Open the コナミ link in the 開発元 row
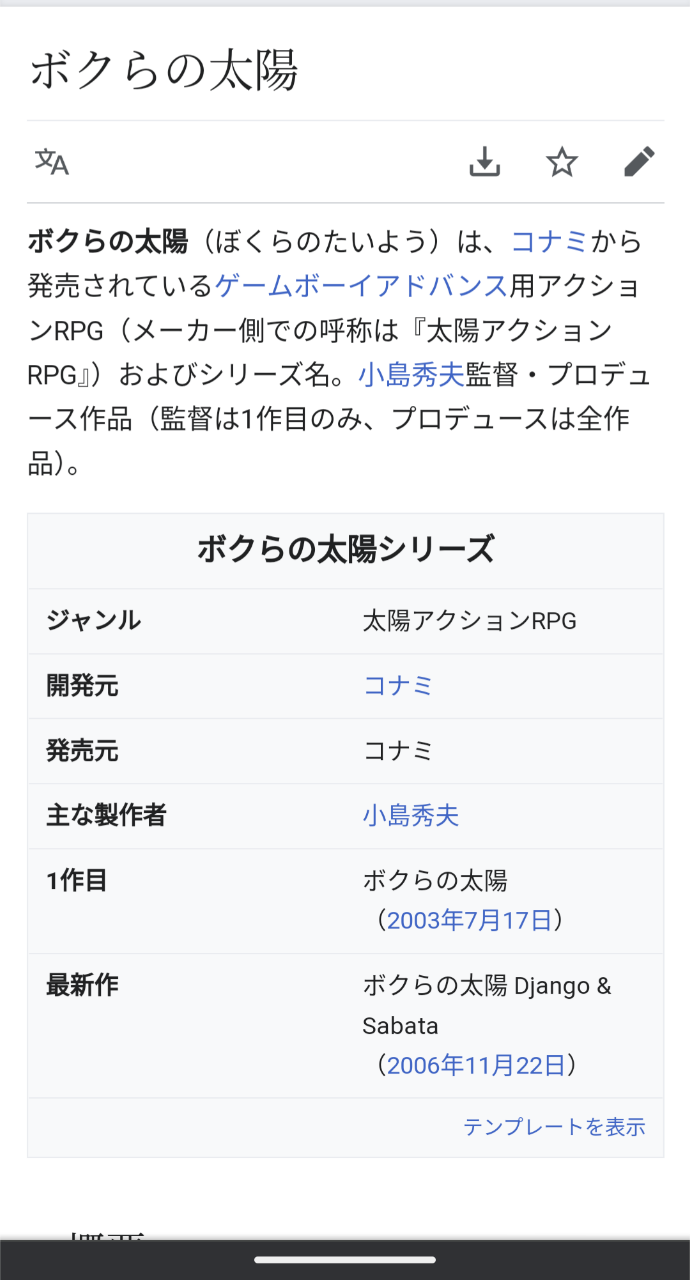The height and width of the screenshot is (1280, 690). pos(398,686)
